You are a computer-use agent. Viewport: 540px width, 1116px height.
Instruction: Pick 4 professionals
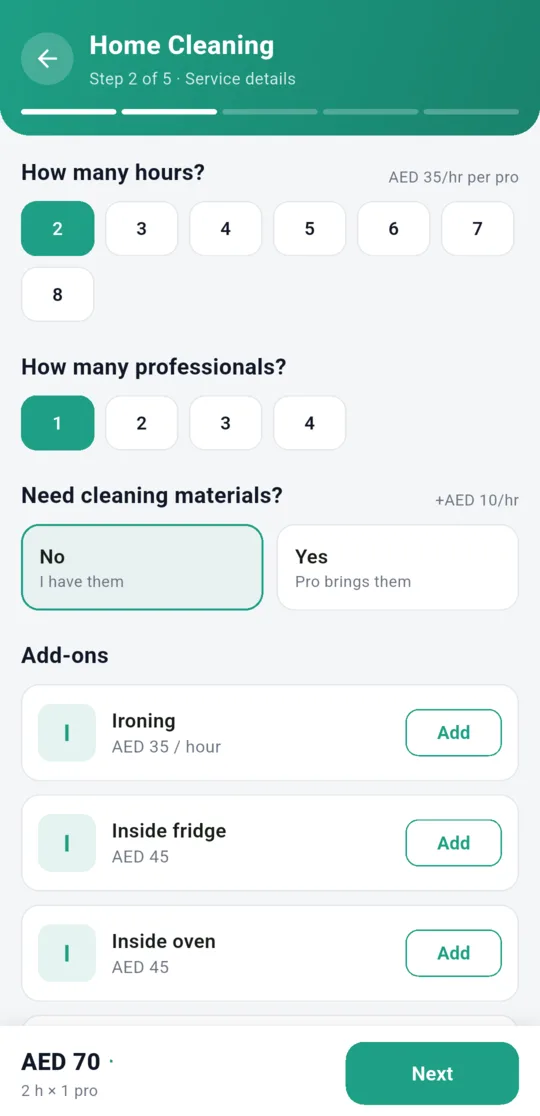pos(309,423)
